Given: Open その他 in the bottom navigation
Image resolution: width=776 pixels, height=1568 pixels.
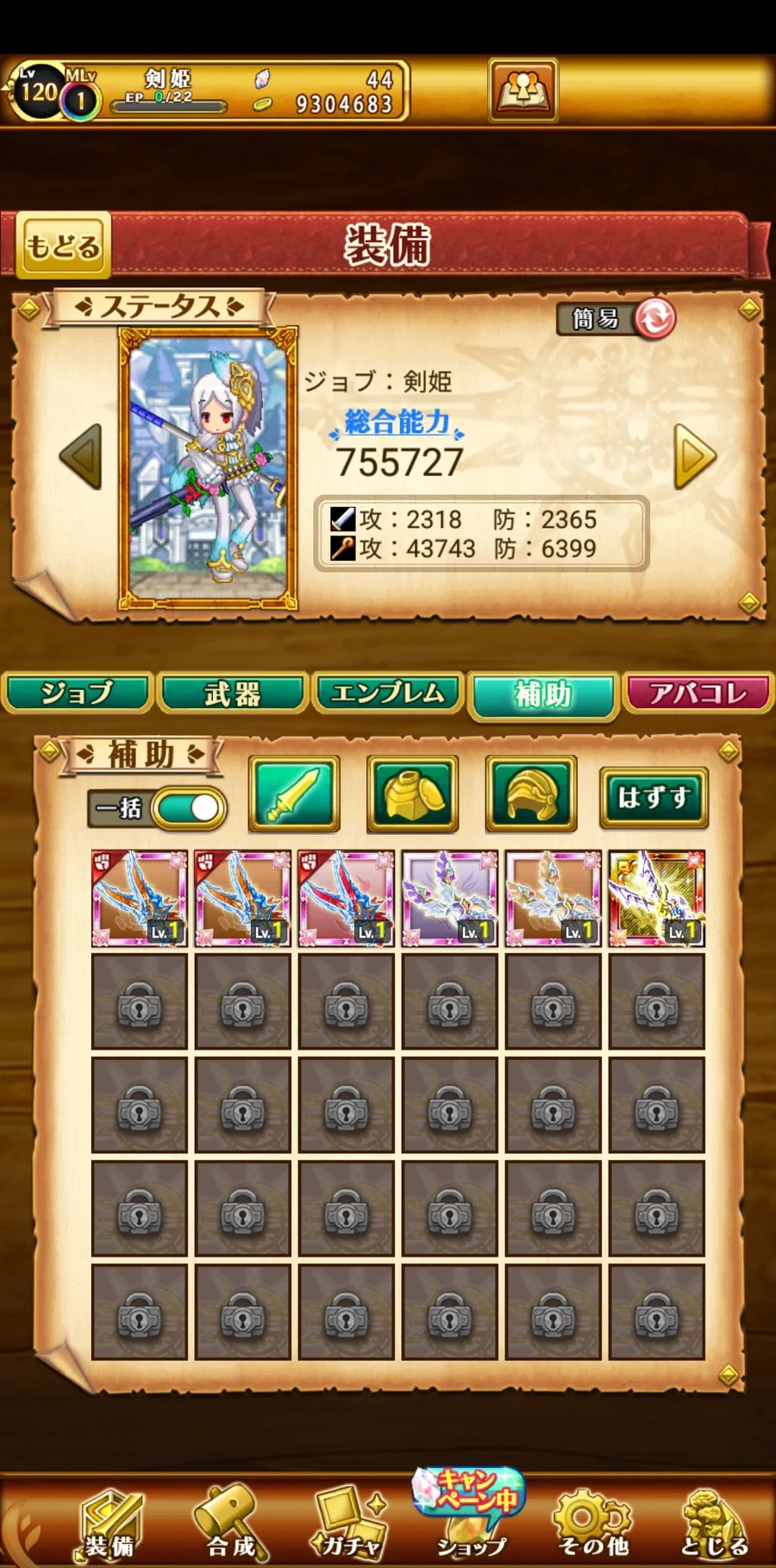Looking at the screenshot, I should [x=593, y=1523].
